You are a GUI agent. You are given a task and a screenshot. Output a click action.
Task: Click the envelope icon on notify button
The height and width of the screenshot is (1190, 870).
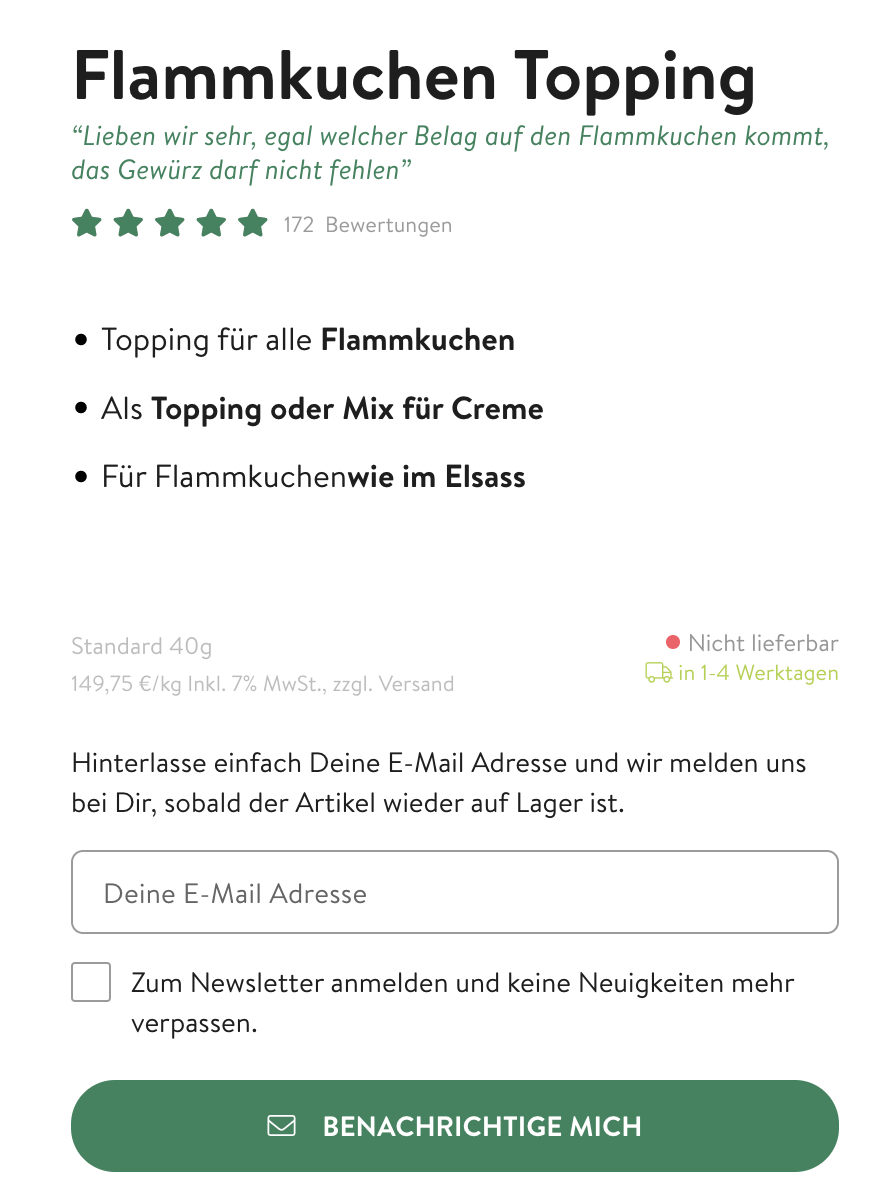point(281,1125)
